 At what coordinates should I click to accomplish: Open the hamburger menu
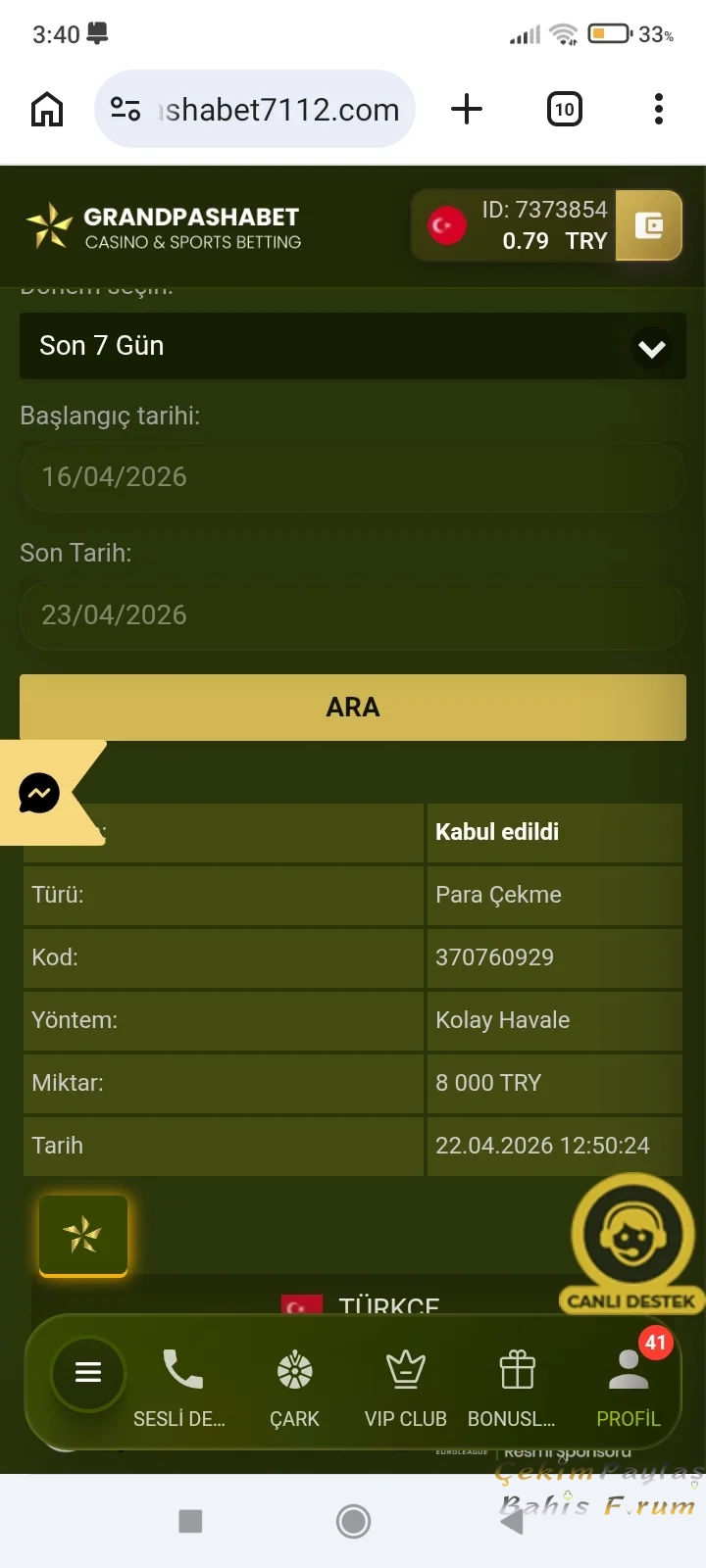[x=88, y=1372]
